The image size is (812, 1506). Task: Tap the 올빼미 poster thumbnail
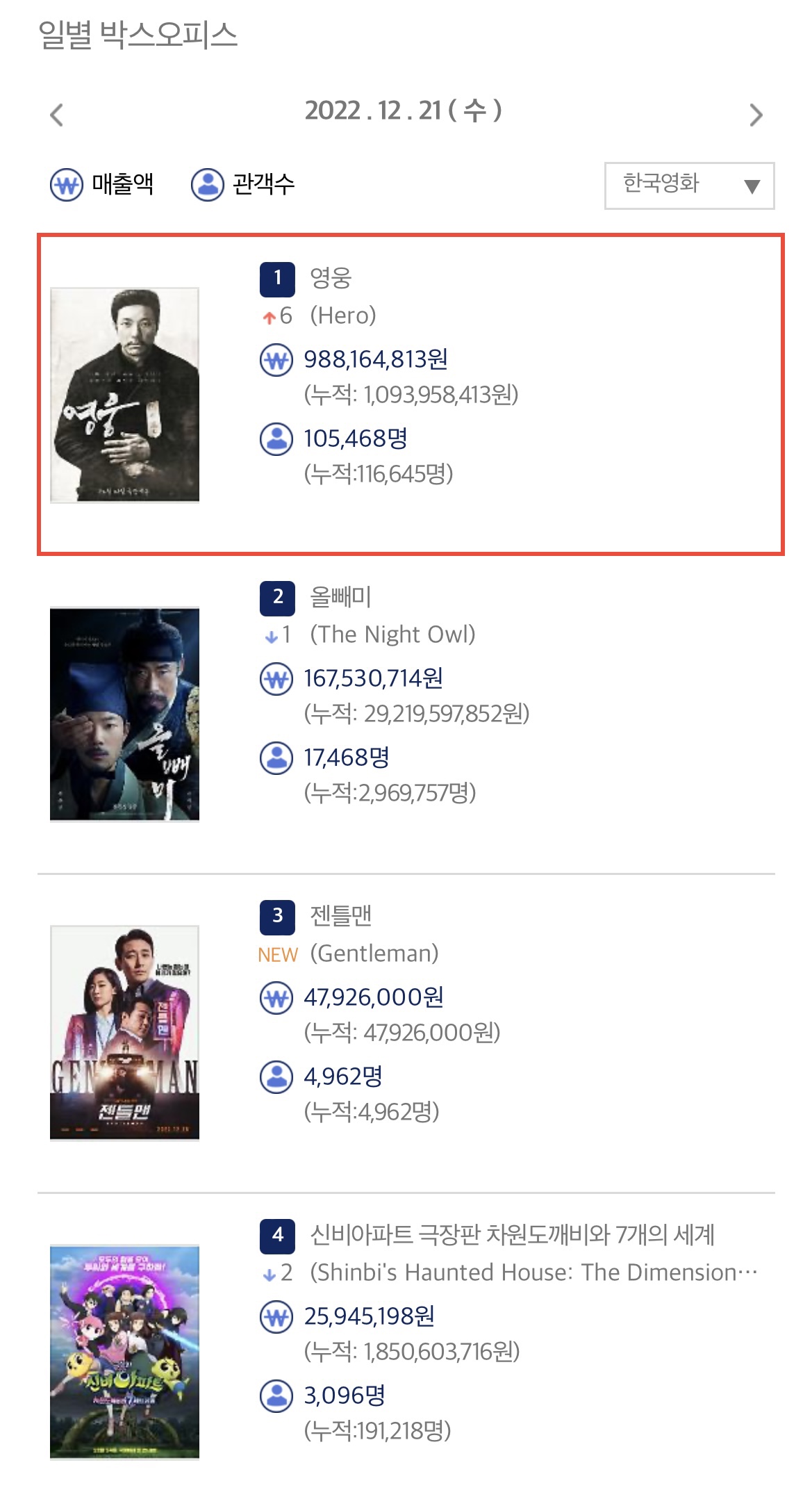tap(125, 714)
